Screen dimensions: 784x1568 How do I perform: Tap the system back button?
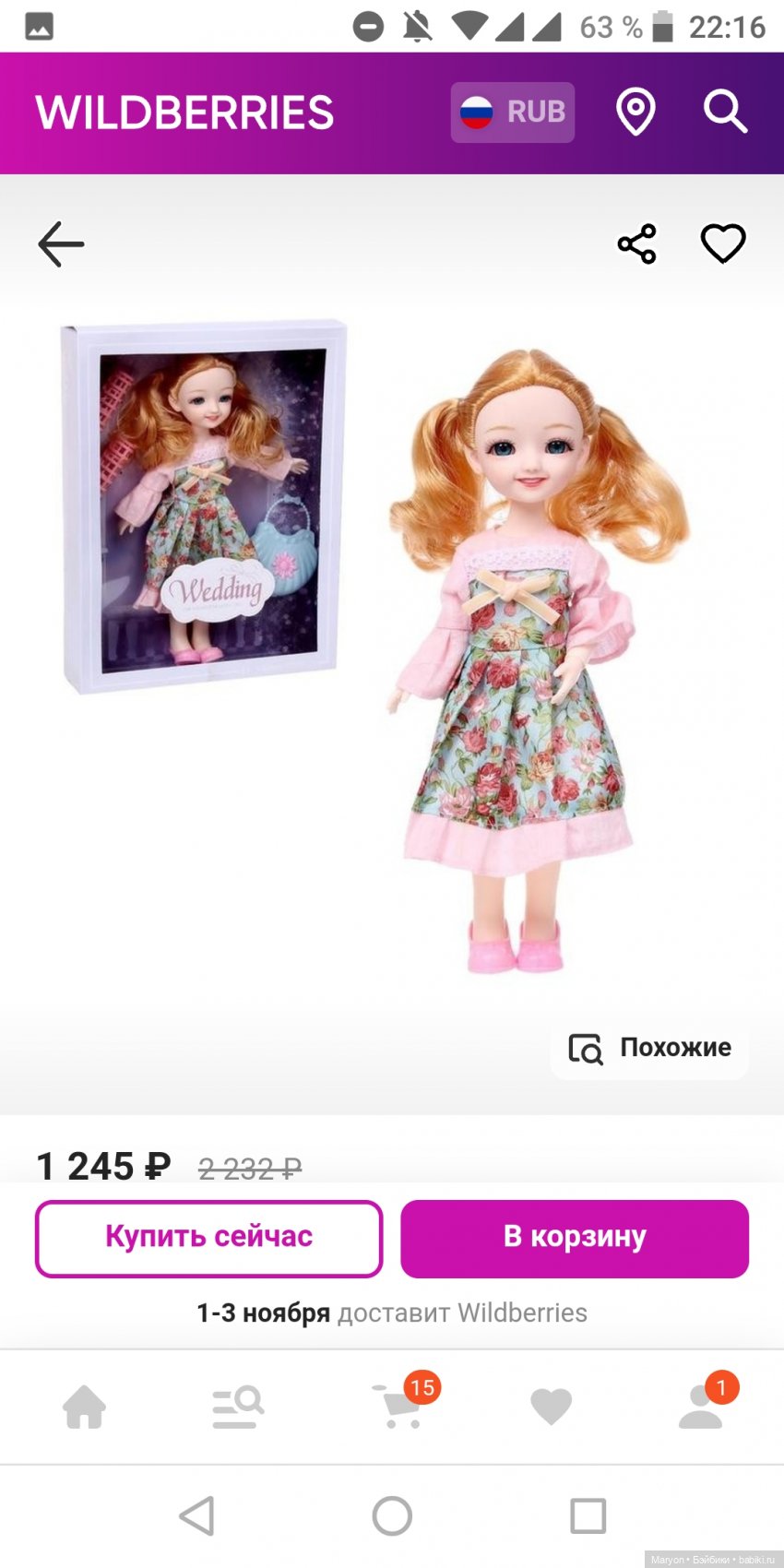click(x=197, y=1515)
